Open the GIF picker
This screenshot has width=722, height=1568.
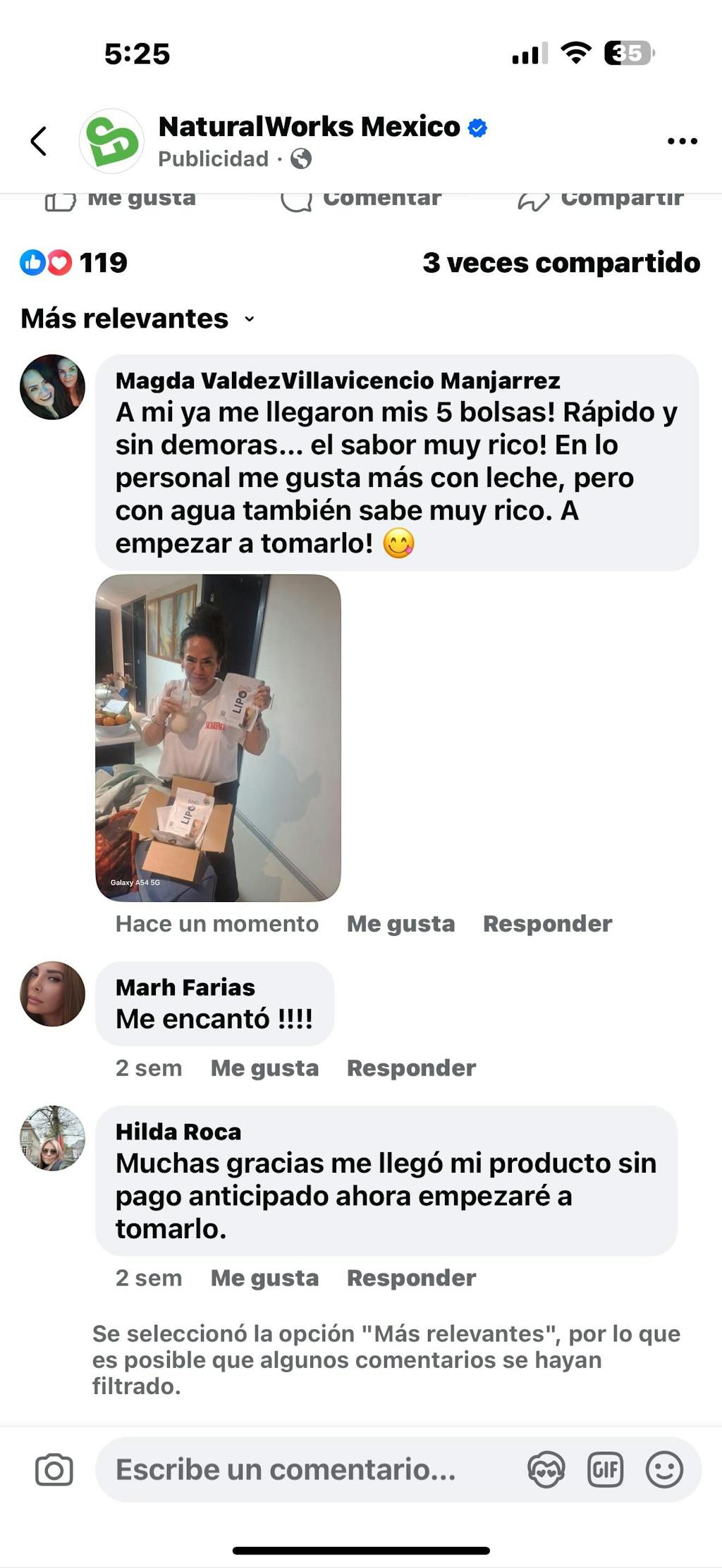pos(605,1469)
